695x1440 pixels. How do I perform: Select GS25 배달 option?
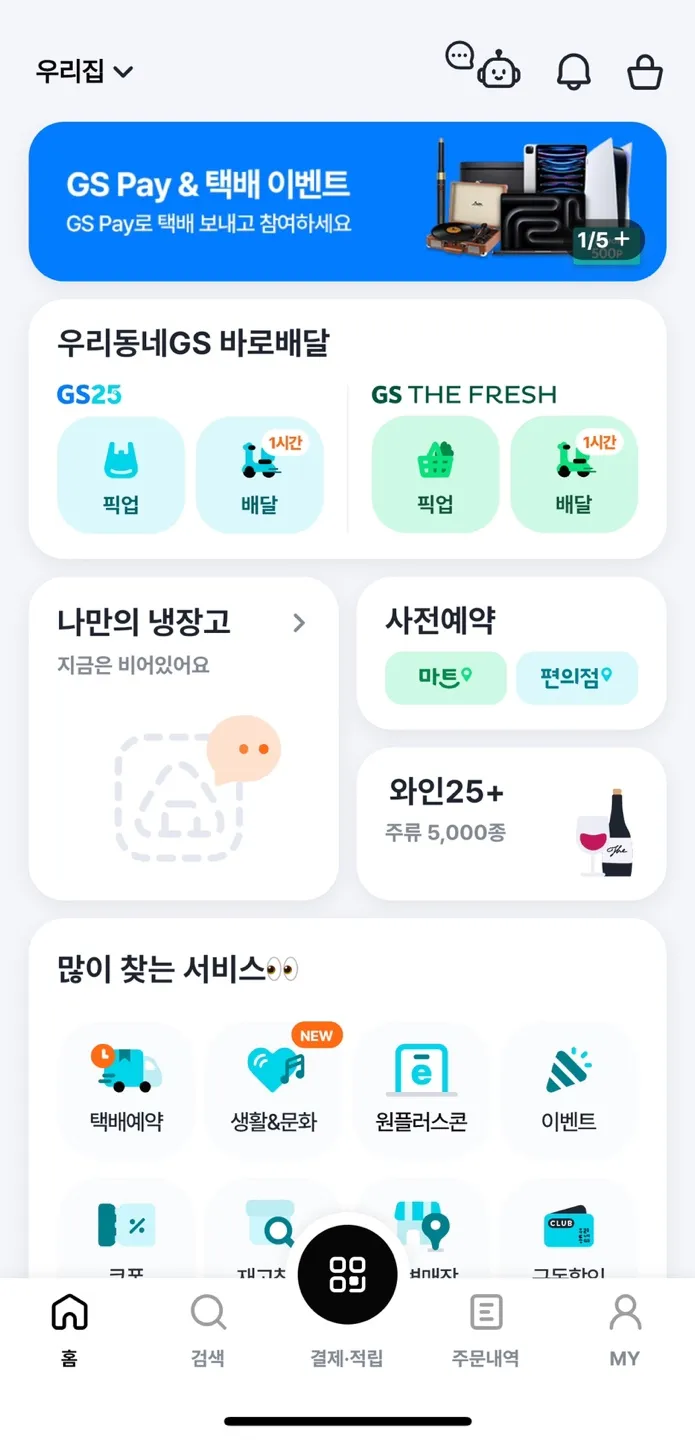point(260,475)
